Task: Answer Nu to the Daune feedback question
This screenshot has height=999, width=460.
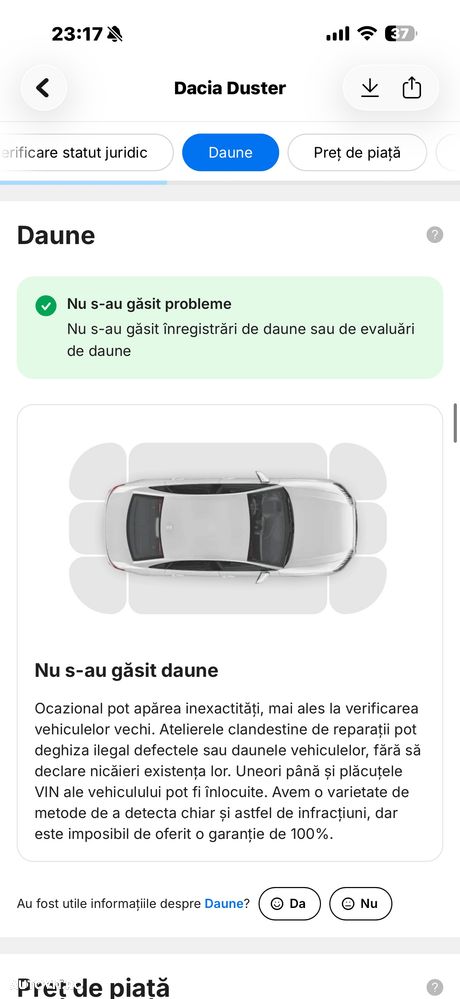Action: tap(361, 903)
